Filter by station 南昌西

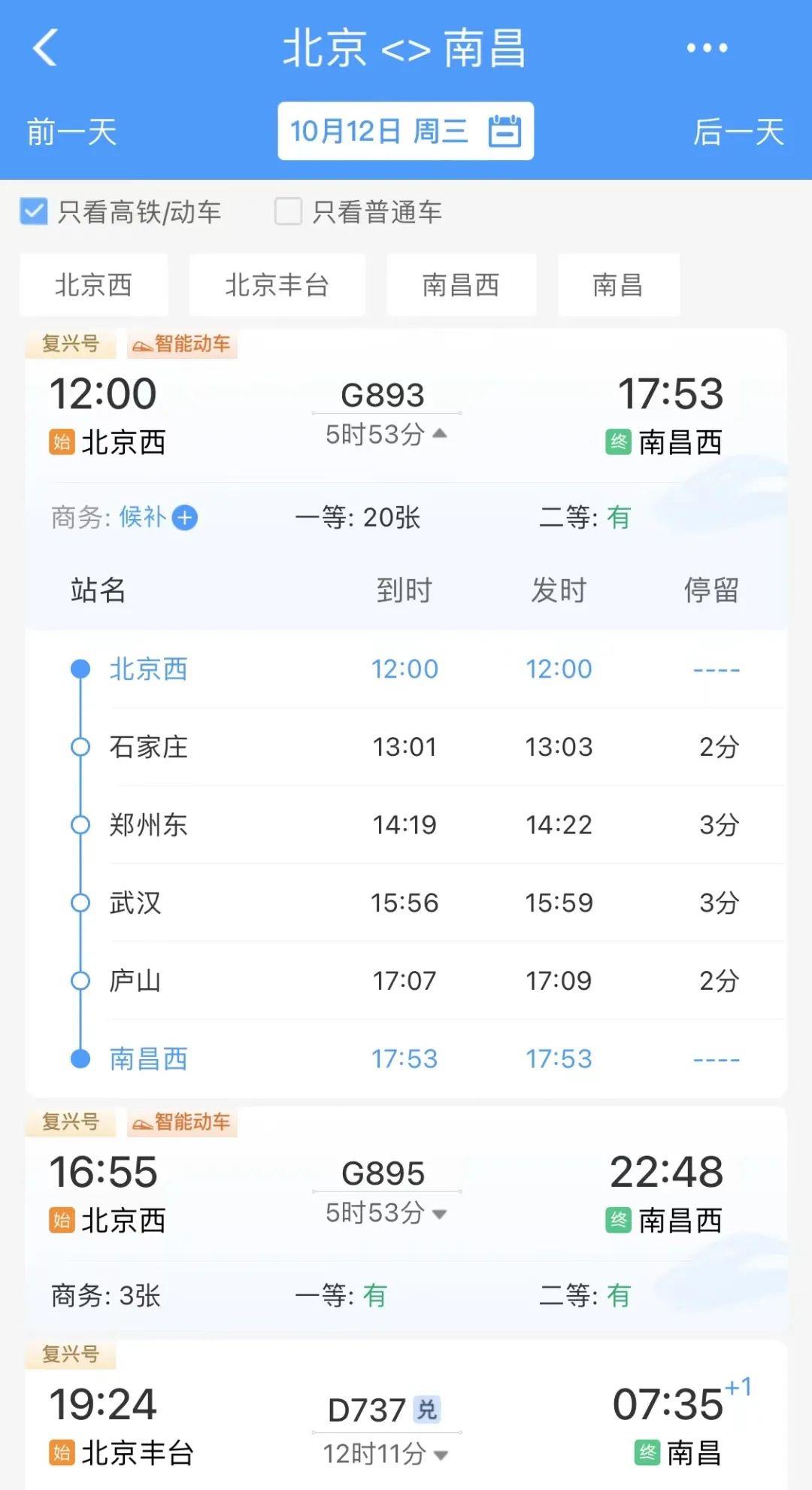(461, 285)
